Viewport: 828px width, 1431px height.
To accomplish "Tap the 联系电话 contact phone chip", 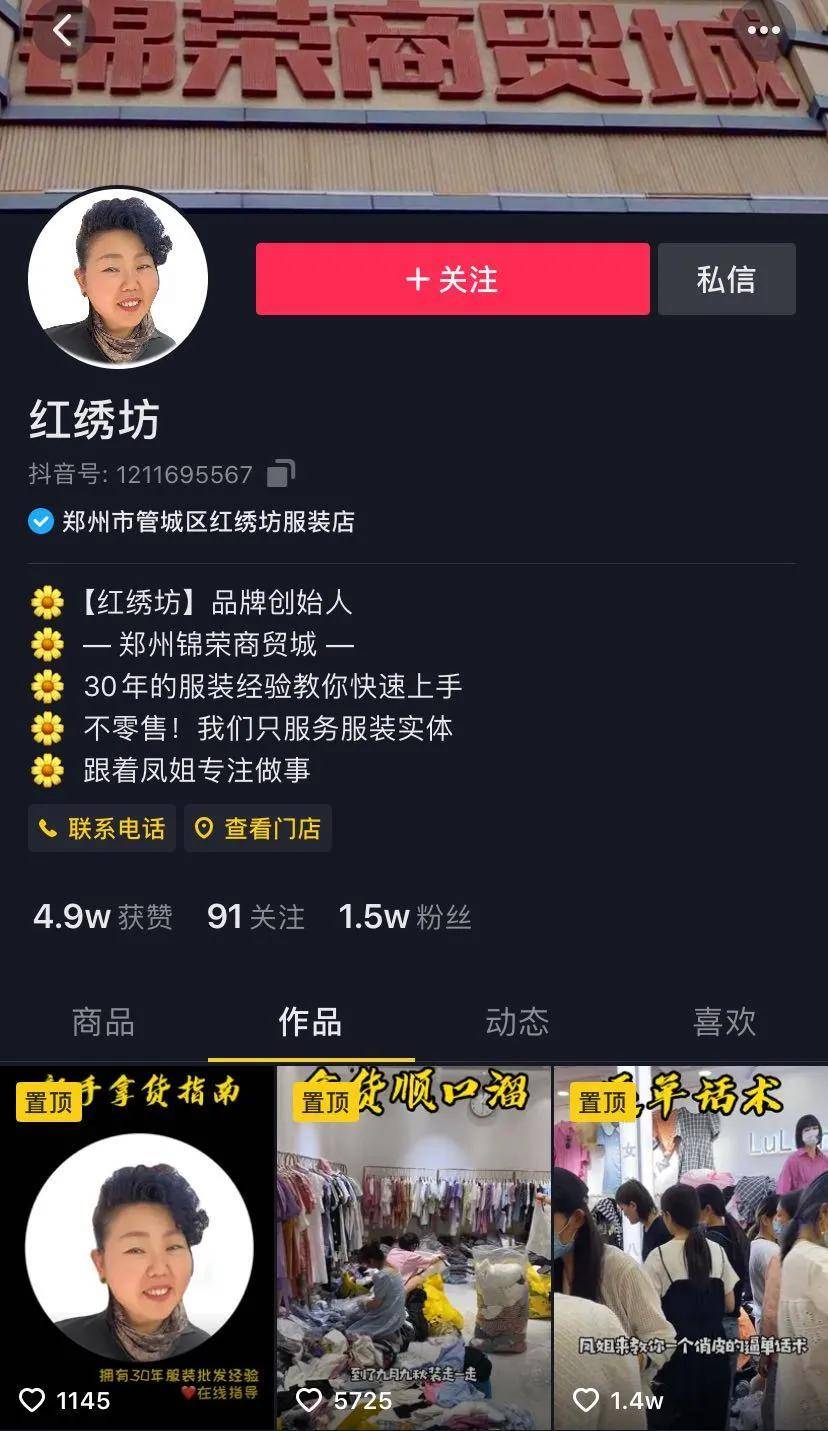I will coord(102,828).
